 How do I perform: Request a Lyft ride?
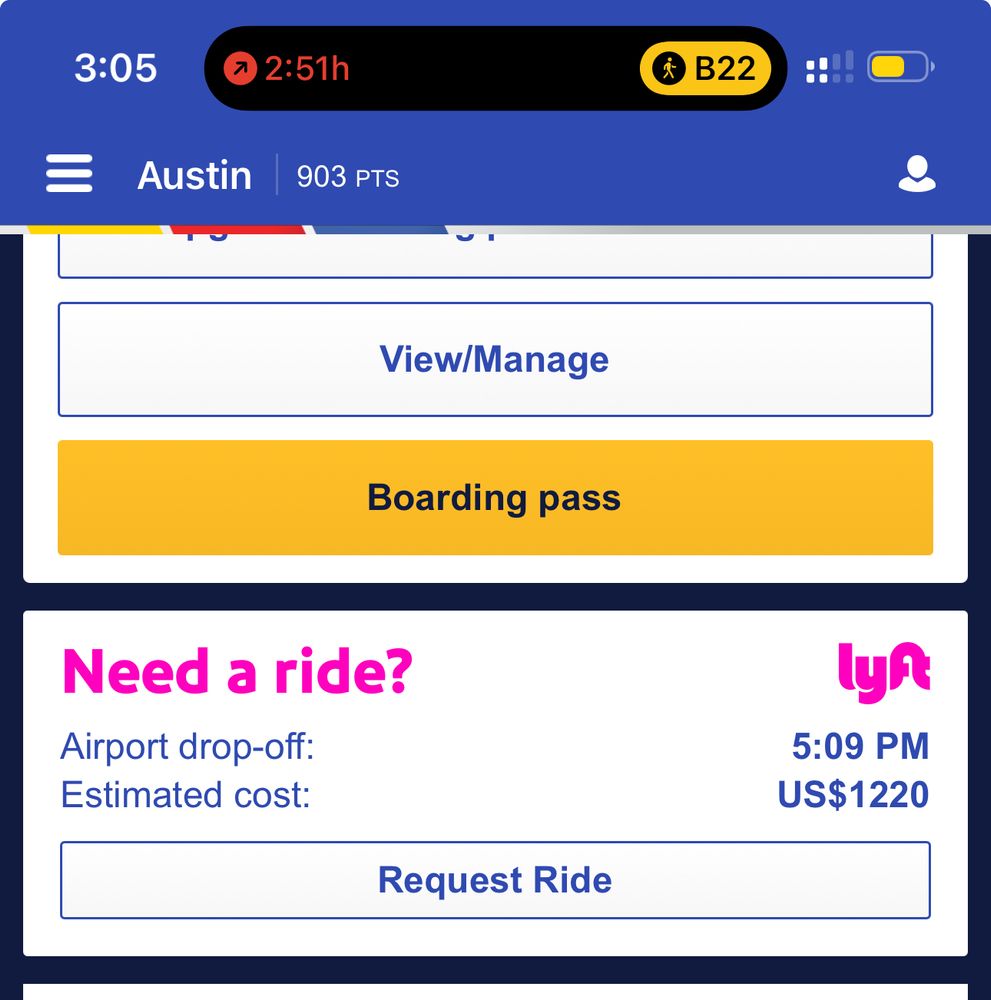pos(494,879)
